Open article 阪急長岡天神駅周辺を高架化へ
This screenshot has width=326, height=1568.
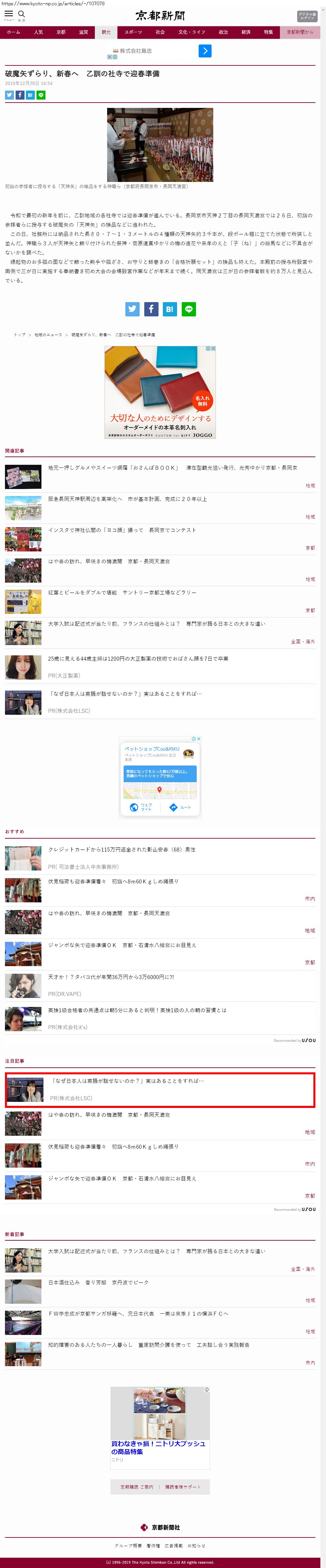pos(127,499)
